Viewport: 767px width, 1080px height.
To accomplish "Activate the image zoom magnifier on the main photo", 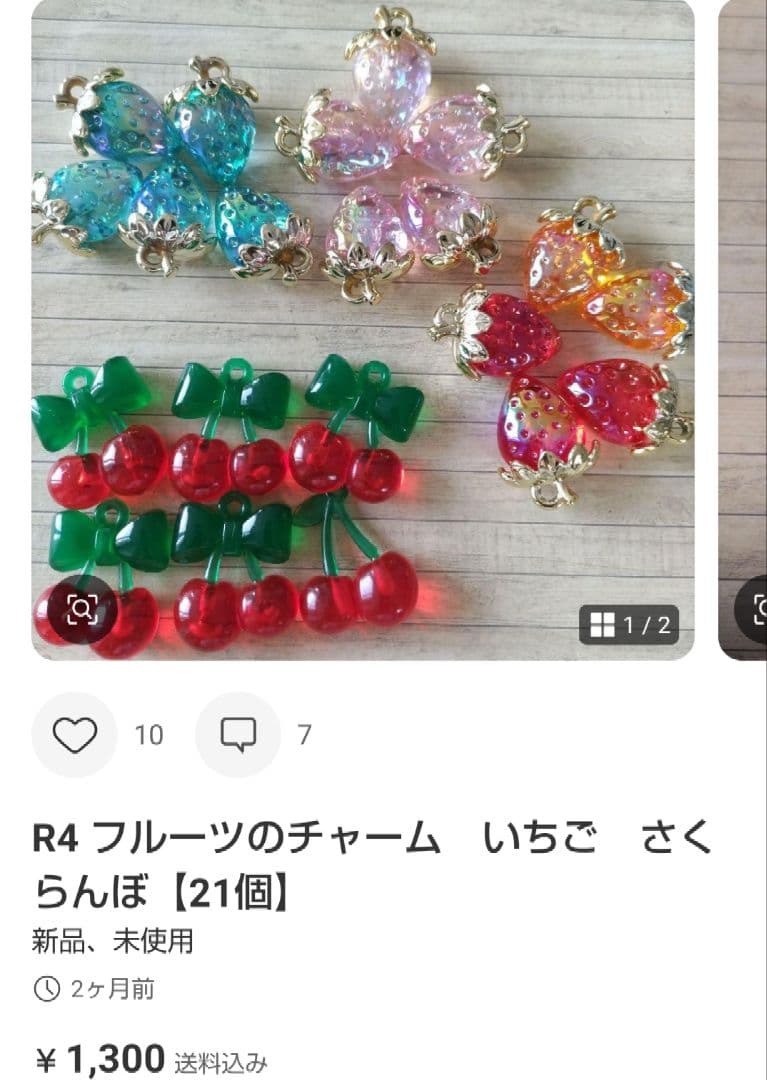I will click(81, 610).
